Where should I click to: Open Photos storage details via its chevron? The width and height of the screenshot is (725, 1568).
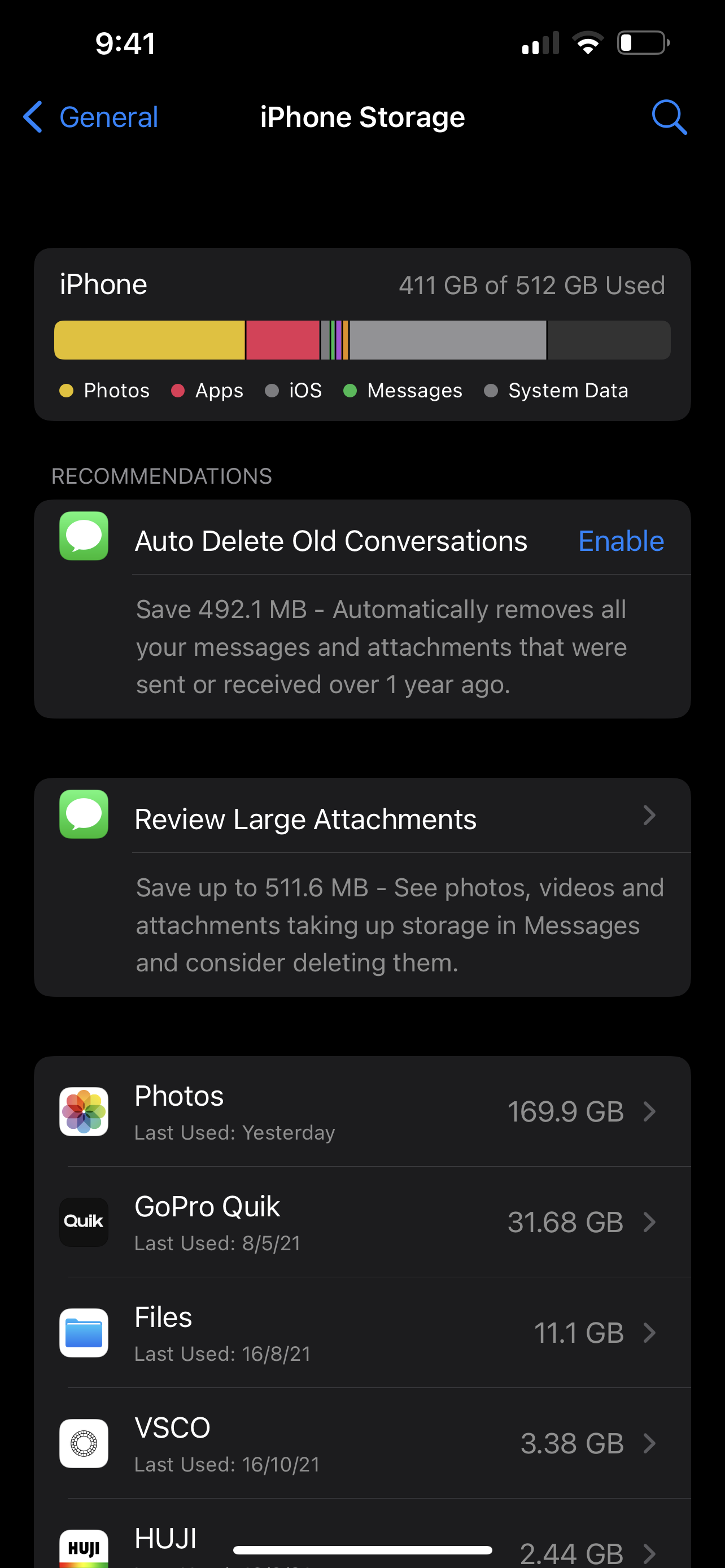click(x=650, y=1111)
